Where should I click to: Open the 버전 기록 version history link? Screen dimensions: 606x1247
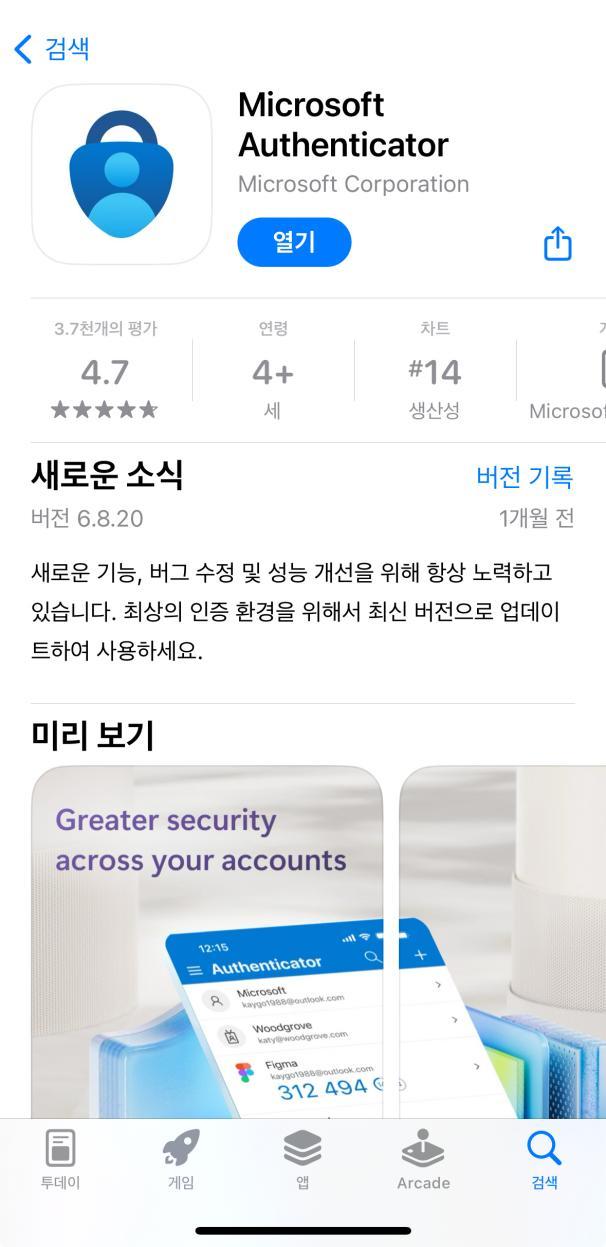524,477
